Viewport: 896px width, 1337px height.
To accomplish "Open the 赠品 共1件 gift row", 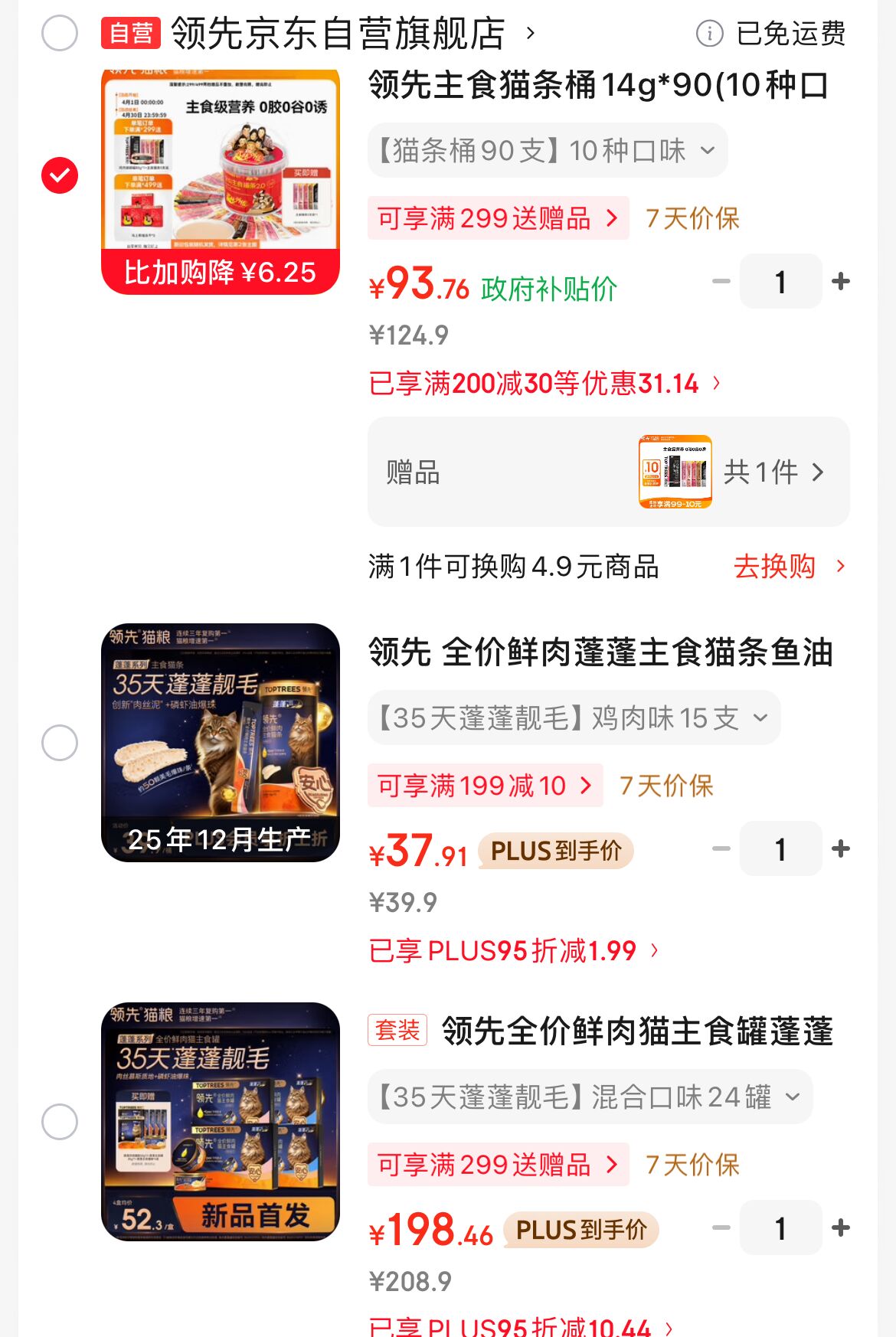I will click(608, 472).
